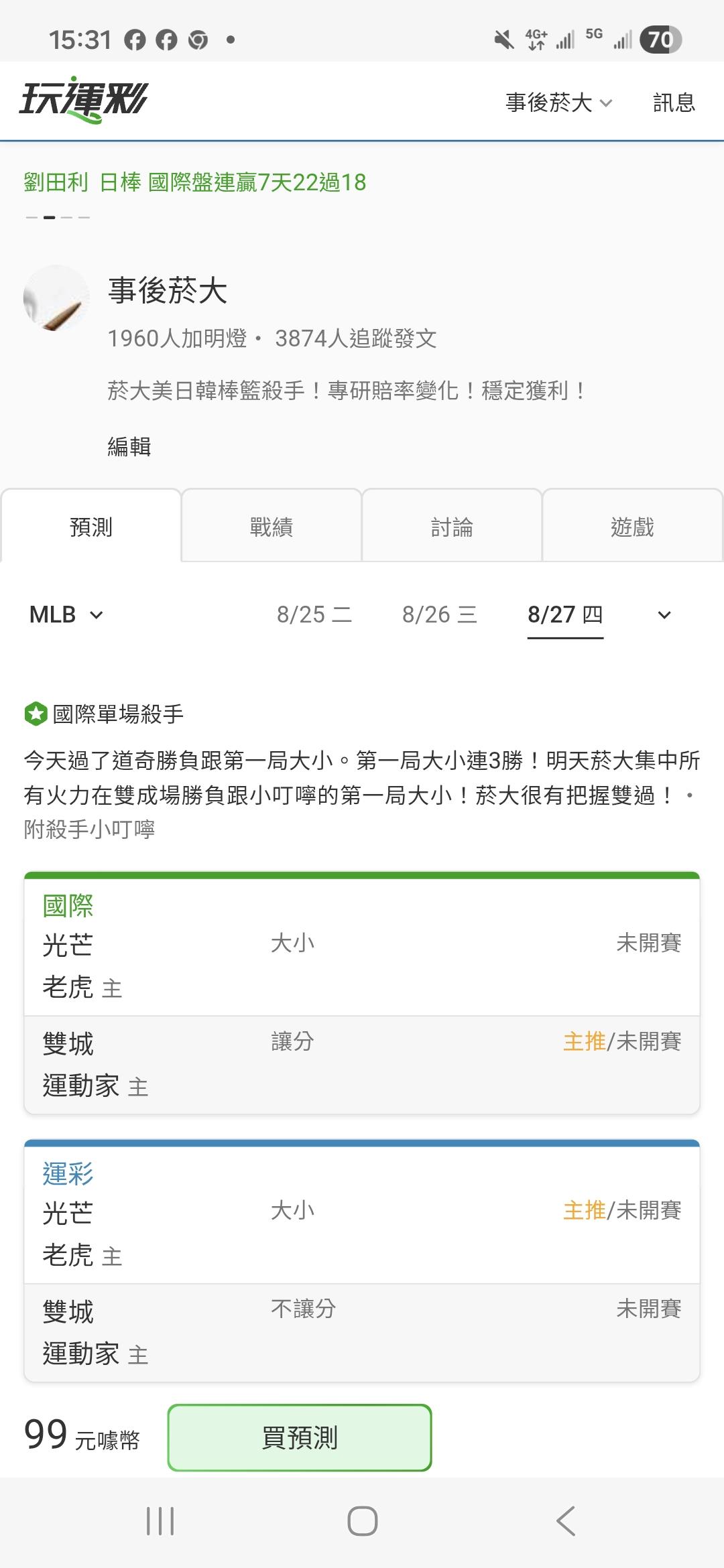Switch to the 戰績 tab

click(271, 527)
